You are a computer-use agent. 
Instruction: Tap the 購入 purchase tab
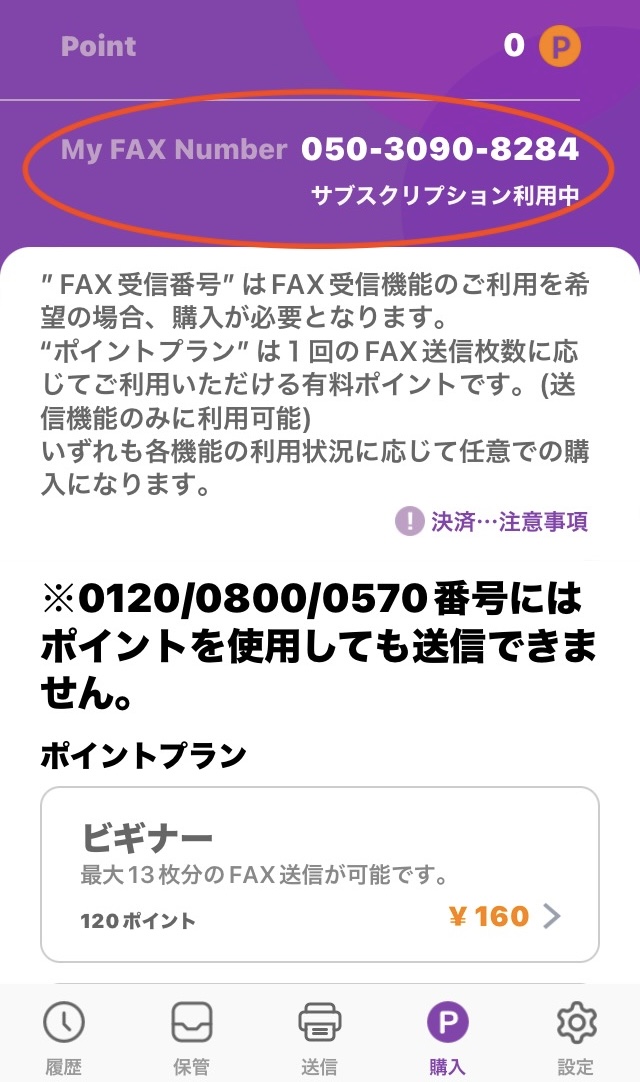pos(447,1037)
